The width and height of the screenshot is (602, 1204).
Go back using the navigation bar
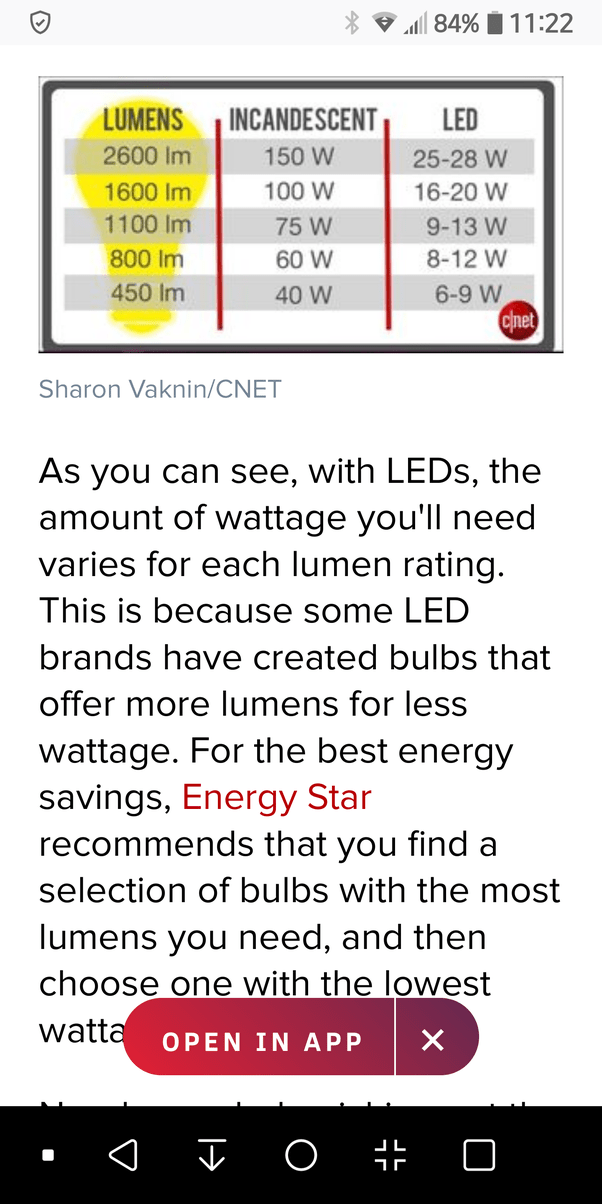122,1156
